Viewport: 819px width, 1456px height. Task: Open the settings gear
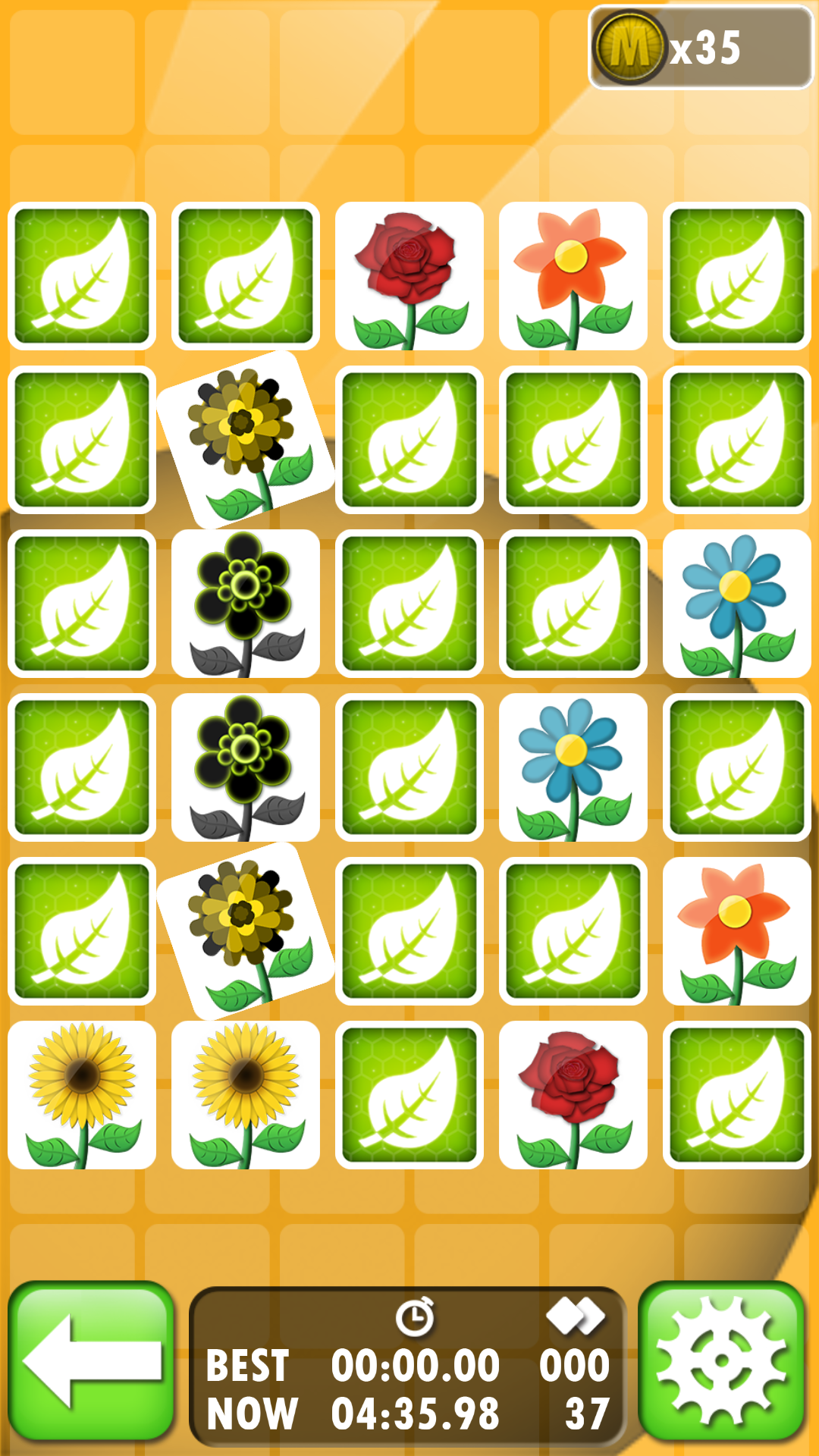(721, 1361)
